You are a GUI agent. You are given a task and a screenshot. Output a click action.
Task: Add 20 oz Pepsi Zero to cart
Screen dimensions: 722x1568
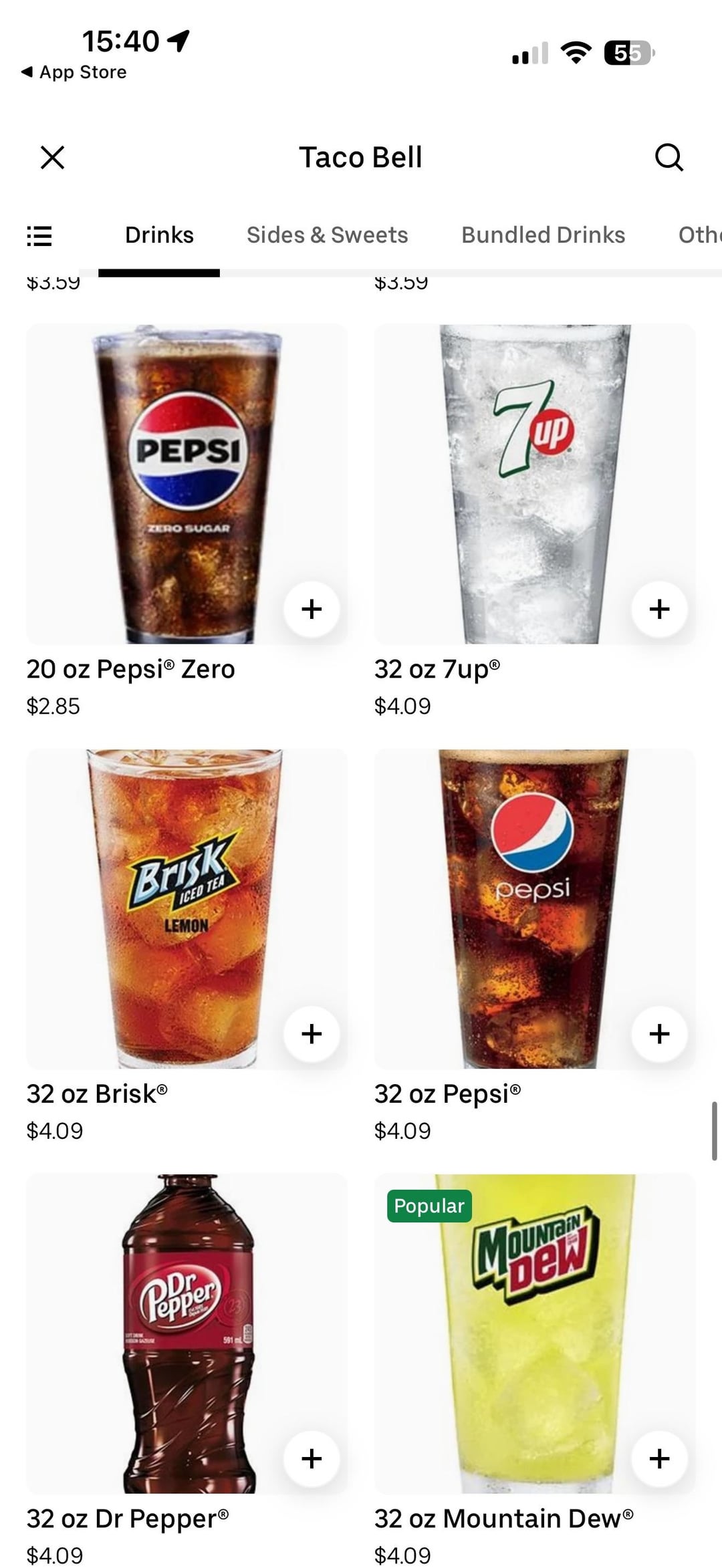click(312, 609)
